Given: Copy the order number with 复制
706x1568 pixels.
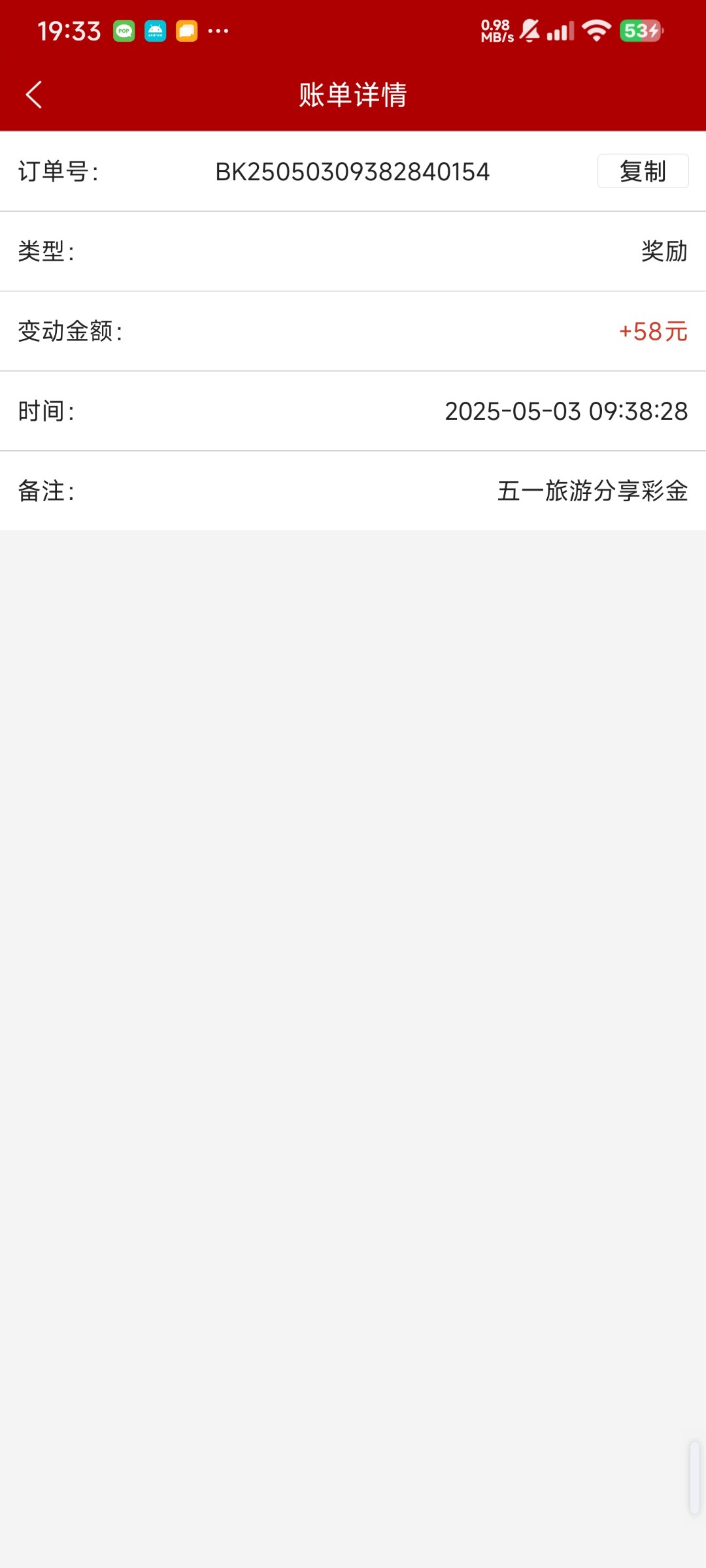Looking at the screenshot, I should pos(643,171).
